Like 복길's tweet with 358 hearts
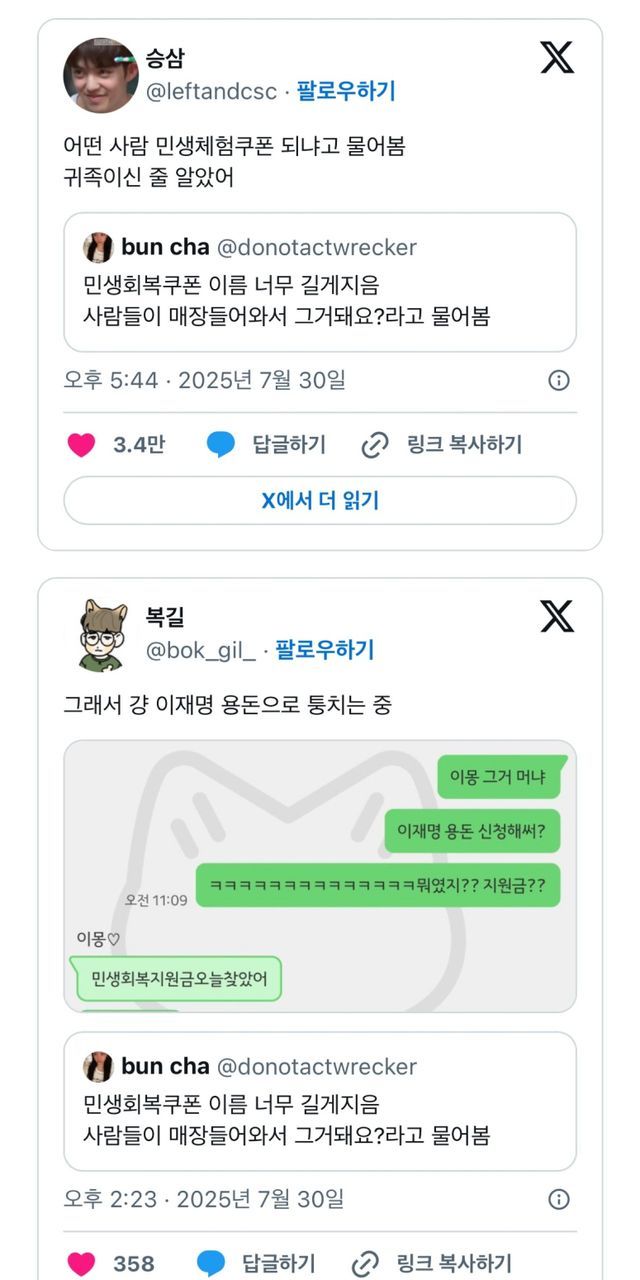 click(82, 1263)
